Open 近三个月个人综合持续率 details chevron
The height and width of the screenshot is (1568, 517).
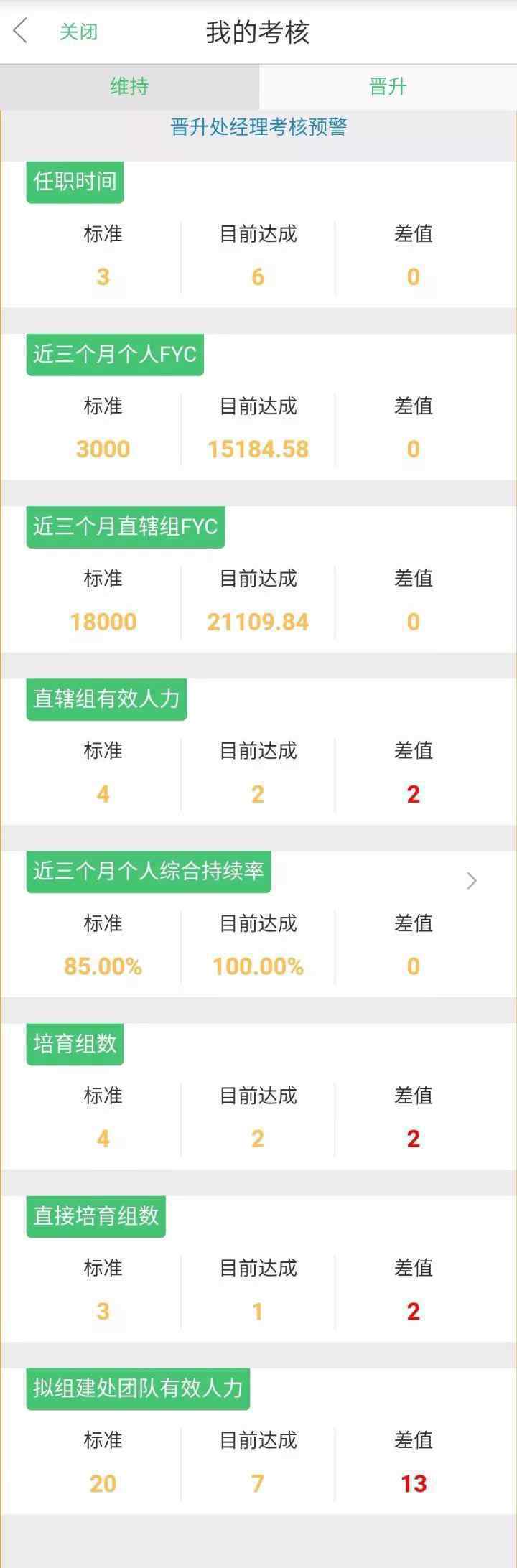(472, 880)
